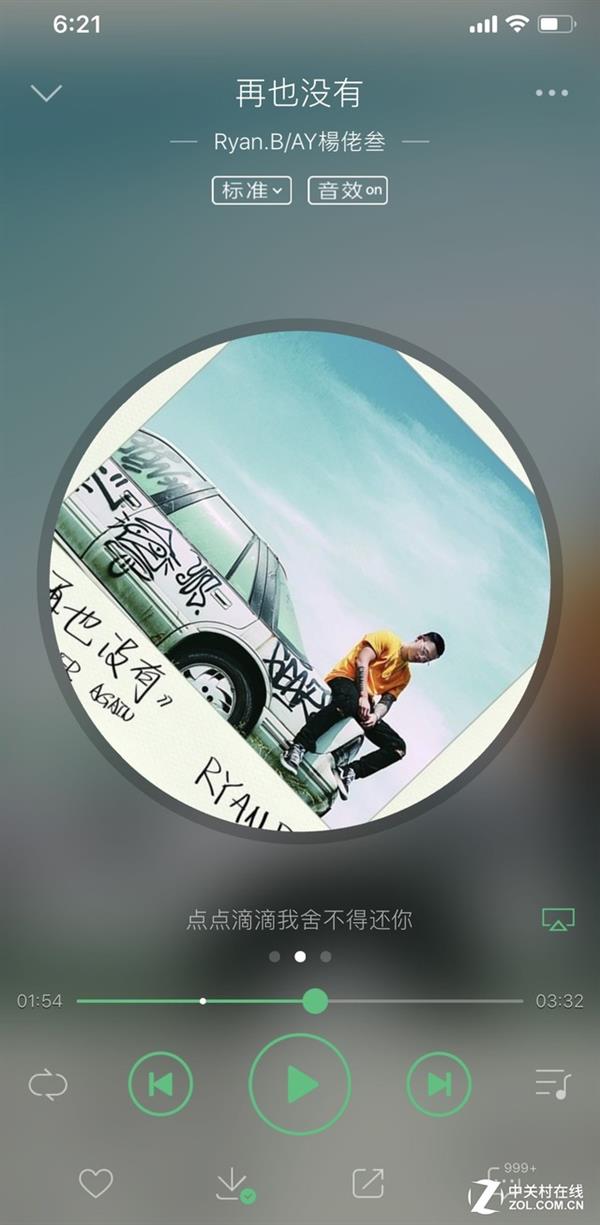Open the 标准 audio quality dropdown
The width and height of the screenshot is (600, 1225).
(251, 190)
